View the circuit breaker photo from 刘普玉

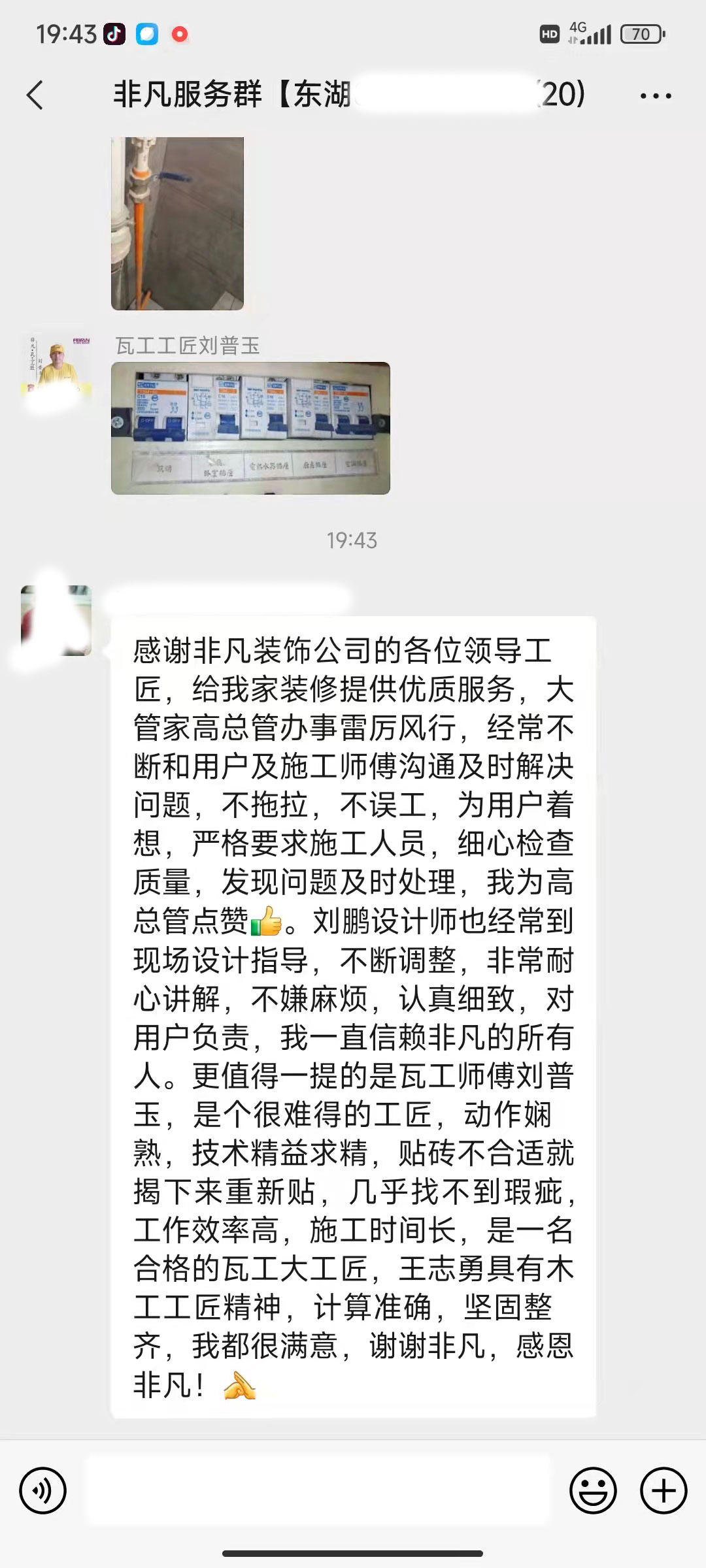(250, 428)
